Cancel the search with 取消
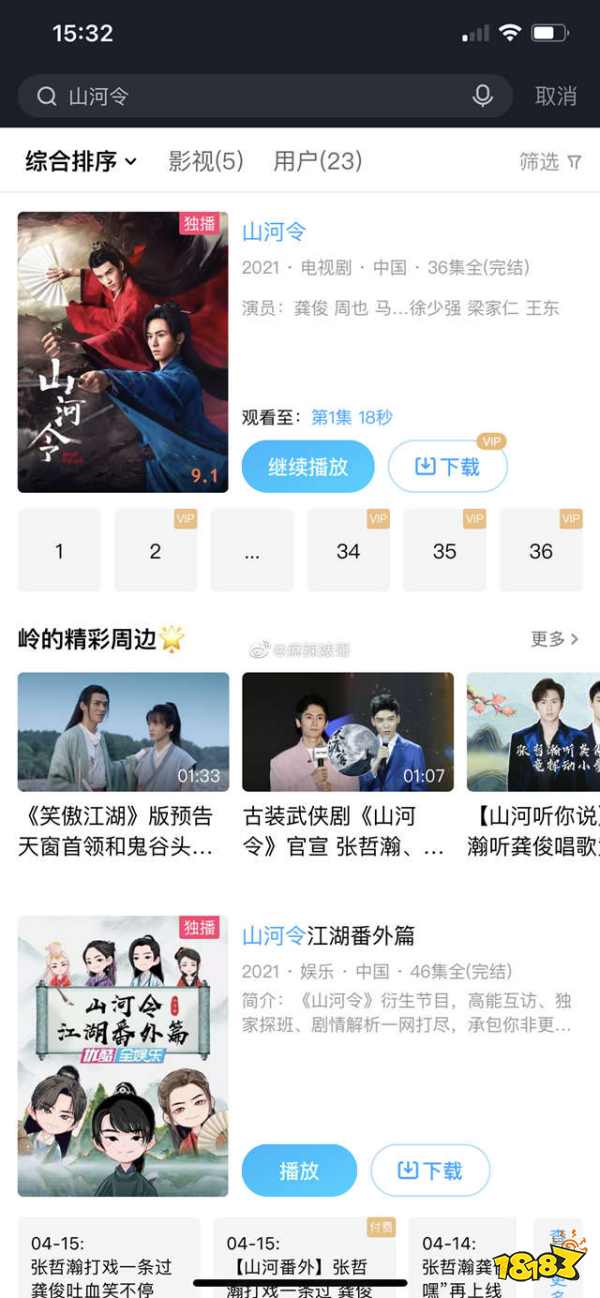 click(556, 96)
